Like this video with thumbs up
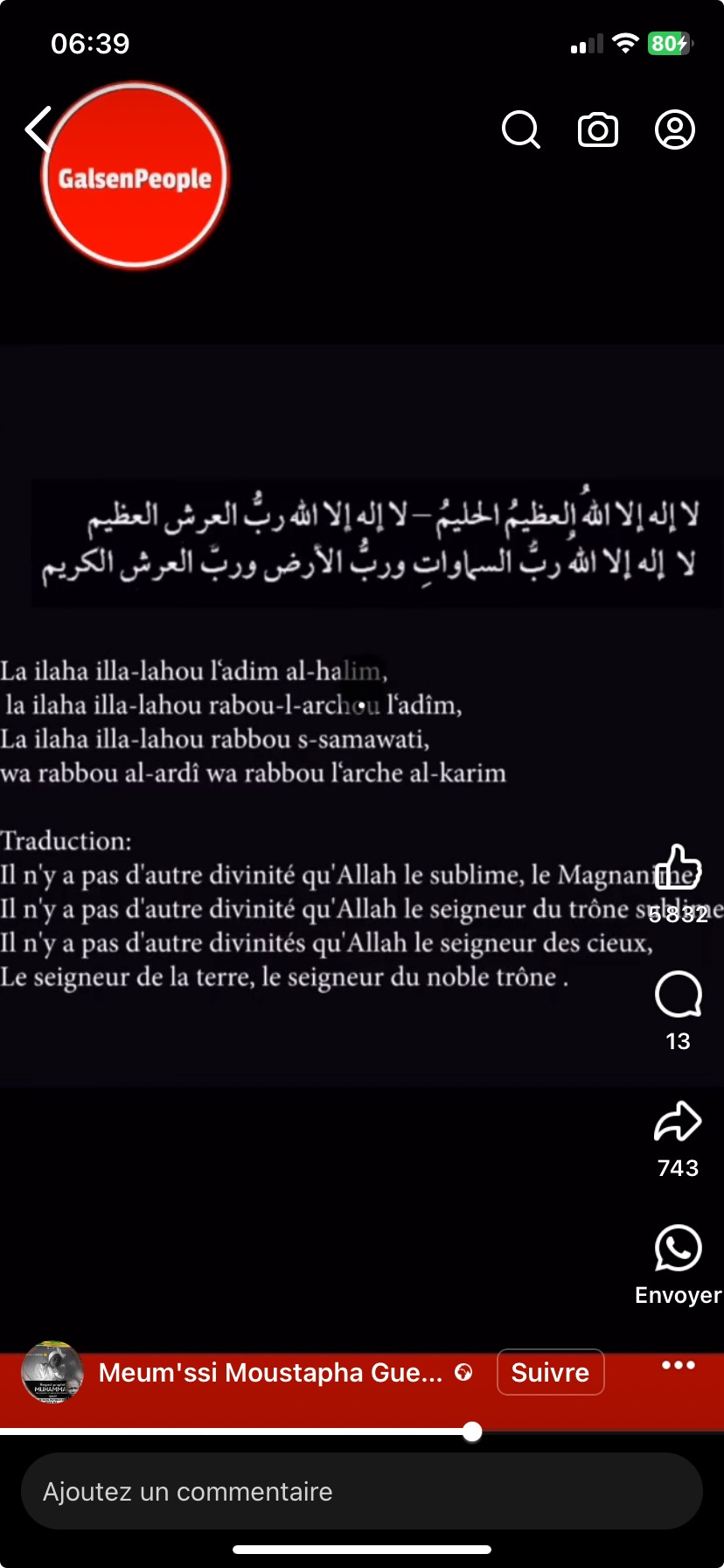This screenshot has width=724, height=1568. point(679,868)
